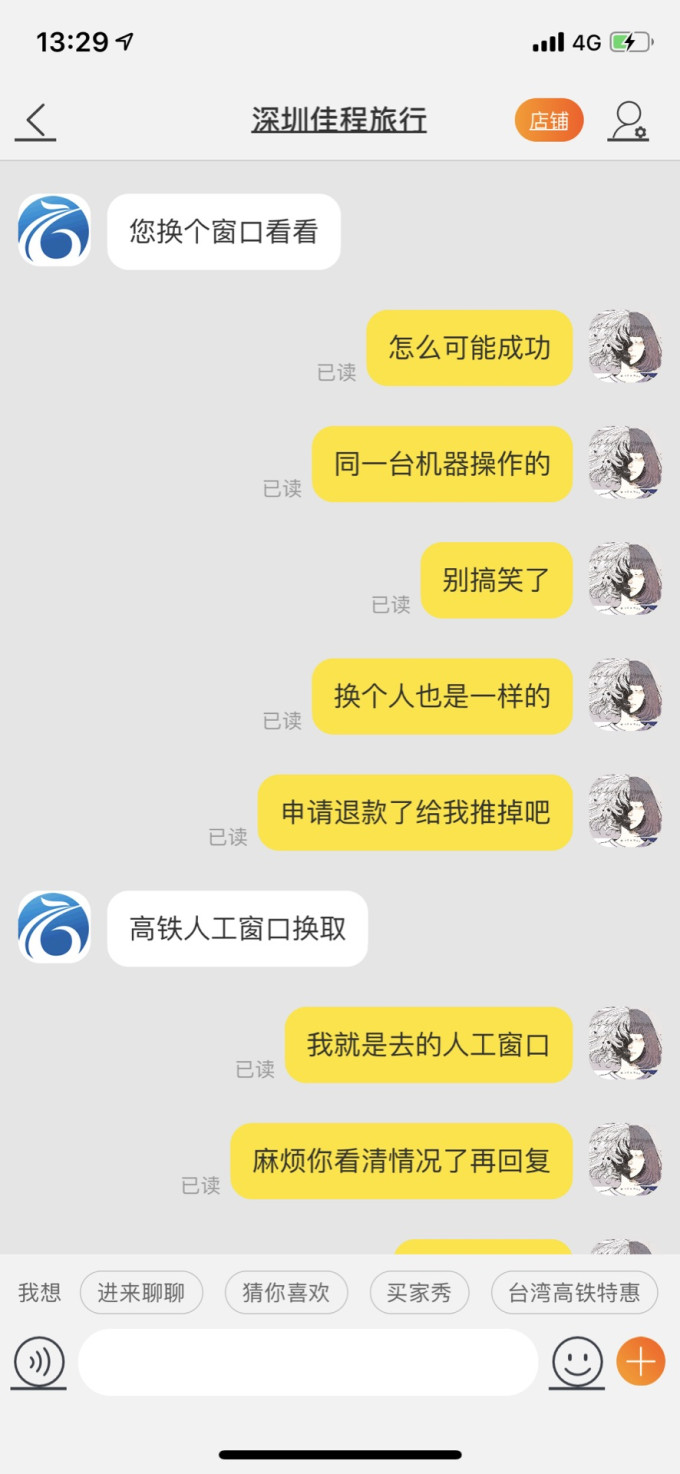This screenshot has height=1474, width=680.
Task: Tap the 深圳佳程旅行 title link
Action: coord(339,121)
